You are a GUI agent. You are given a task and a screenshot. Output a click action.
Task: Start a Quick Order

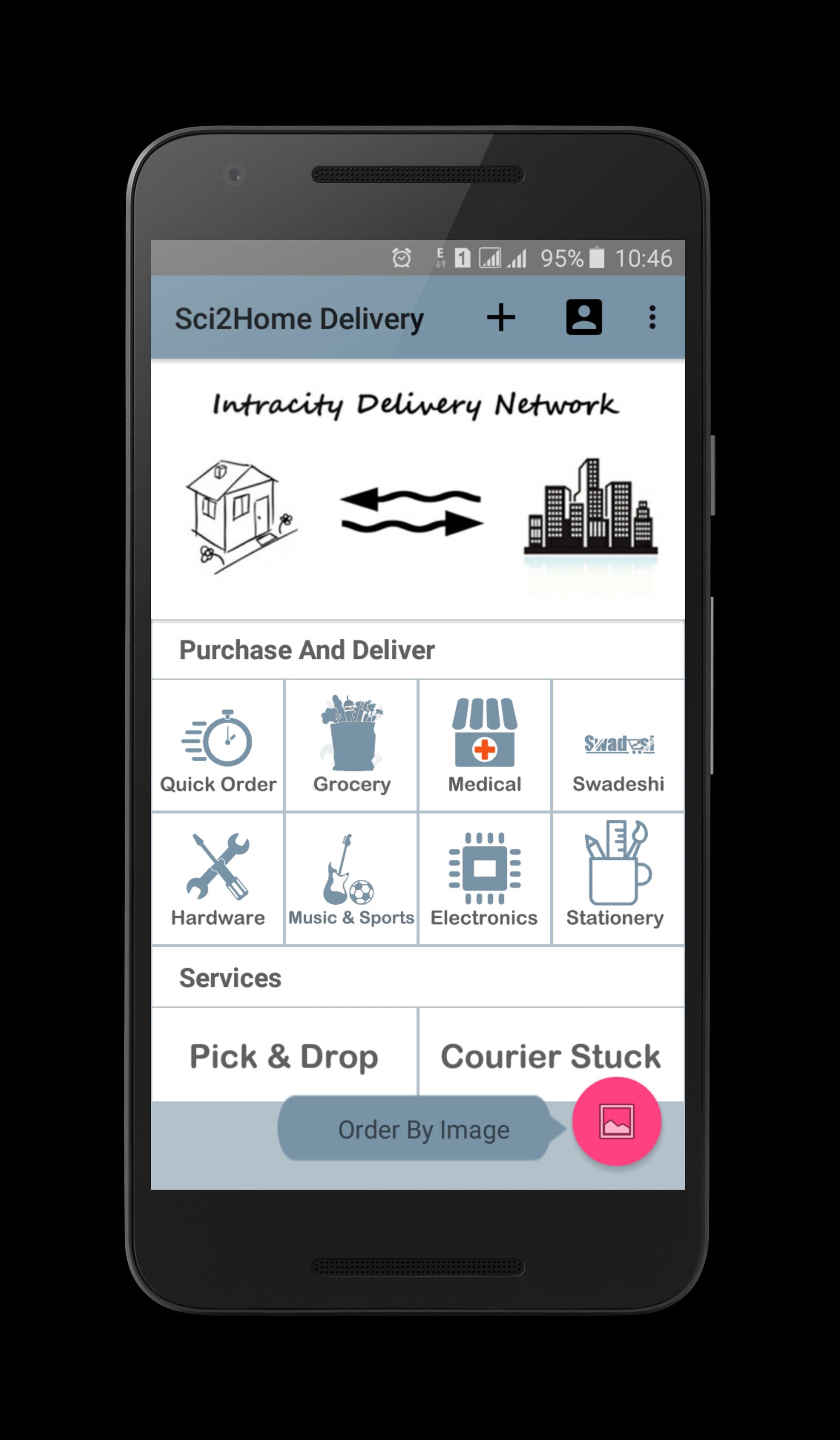click(218, 745)
